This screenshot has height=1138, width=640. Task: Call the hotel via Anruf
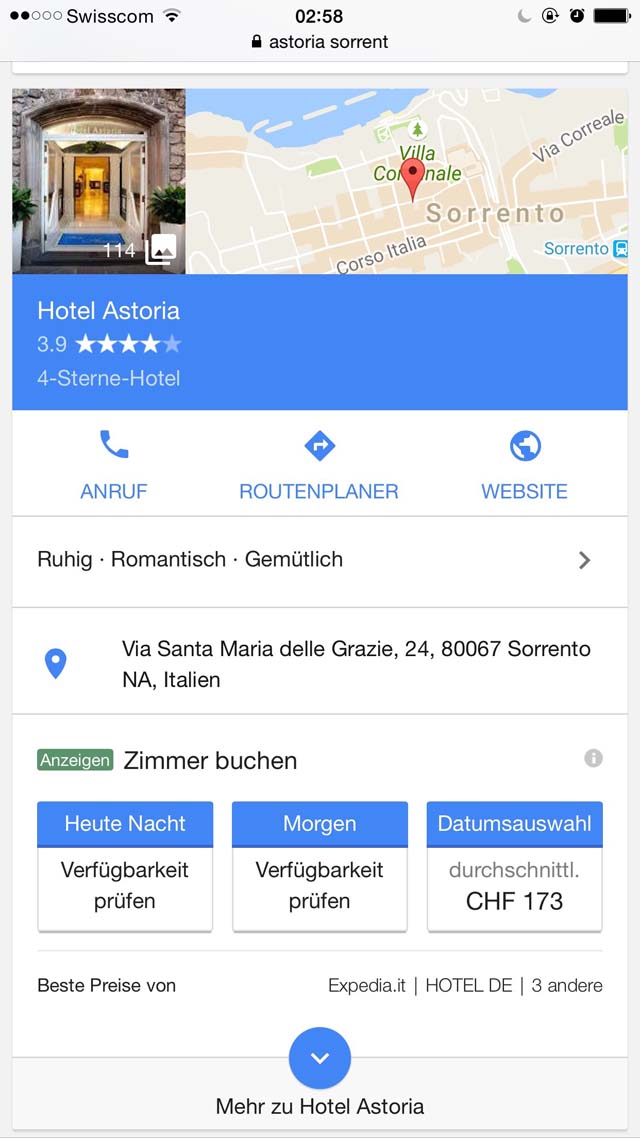(113, 465)
